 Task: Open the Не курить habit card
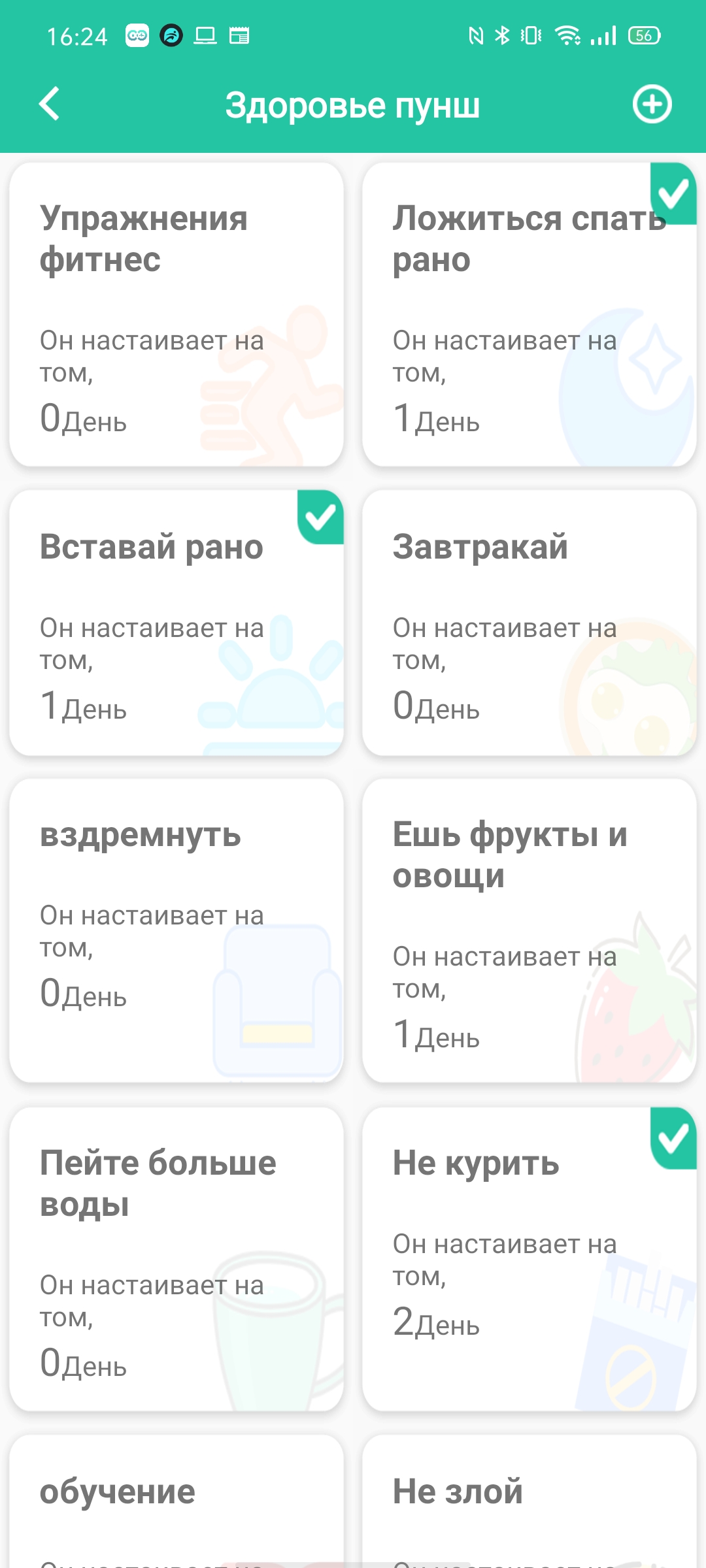pos(529,1259)
